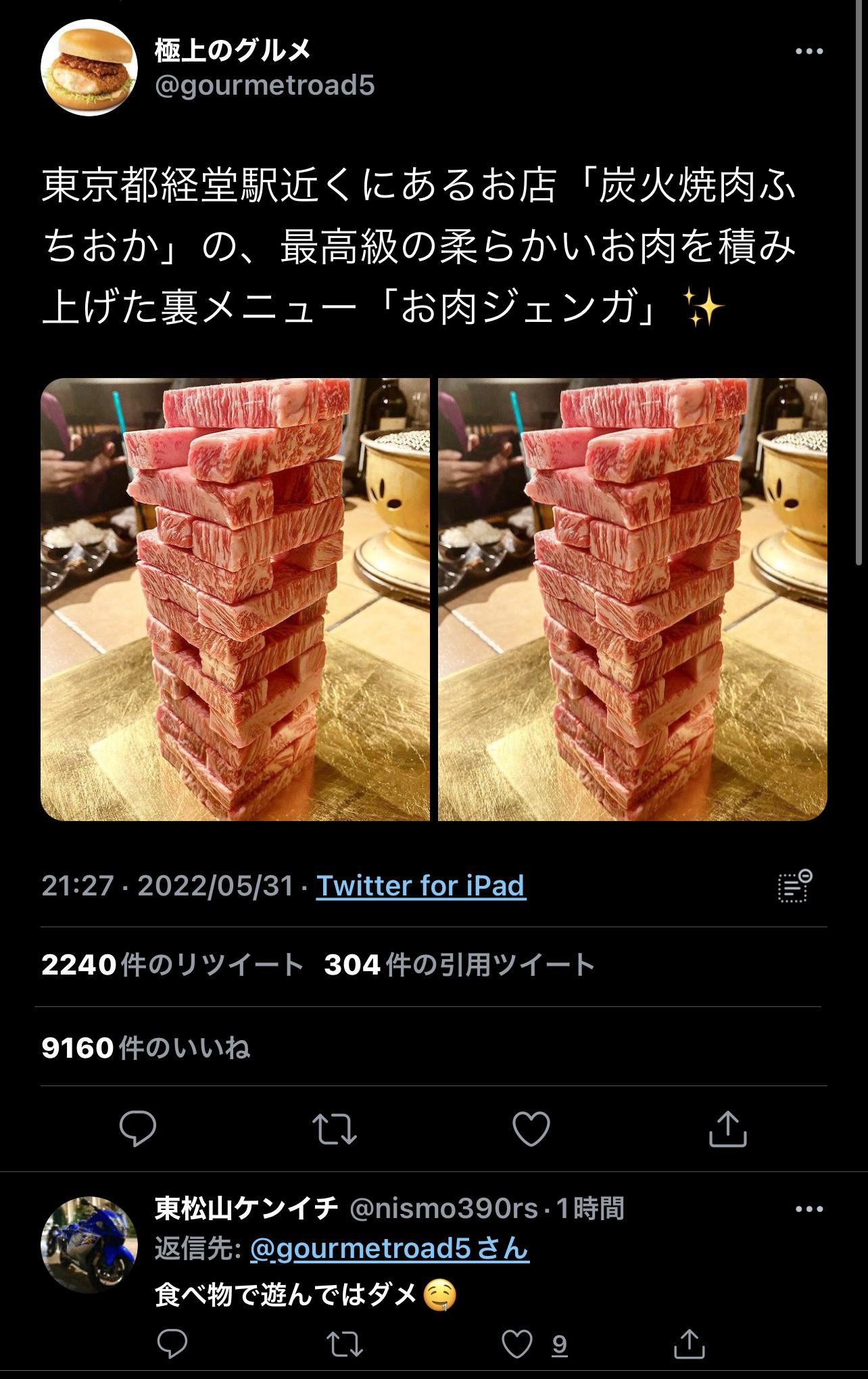The width and height of the screenshot is (868, 1379).
Task: Share 東松山ケンイチ's reply
Action: [688, 1345]
